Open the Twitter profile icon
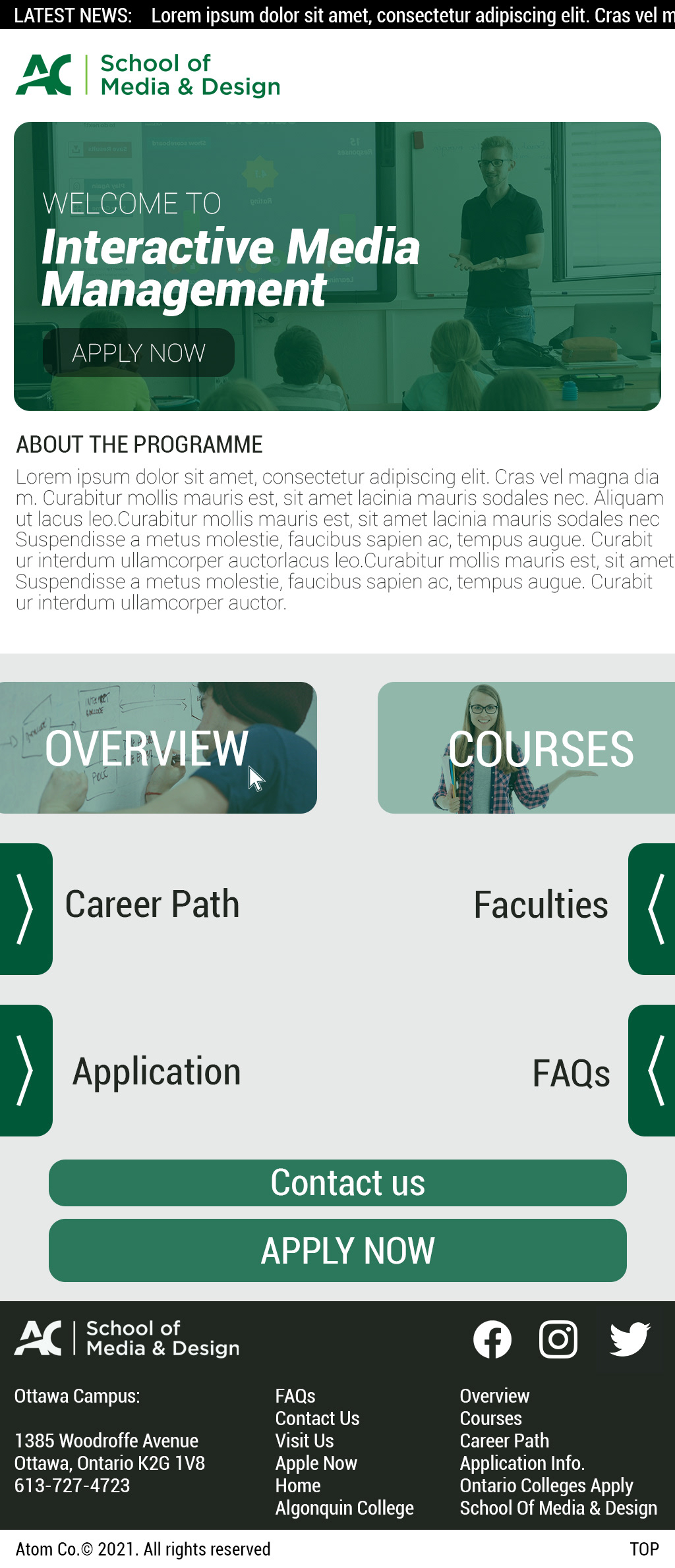The height and width of the screenshot is (1568, 675). click(x=630, y=1339)
